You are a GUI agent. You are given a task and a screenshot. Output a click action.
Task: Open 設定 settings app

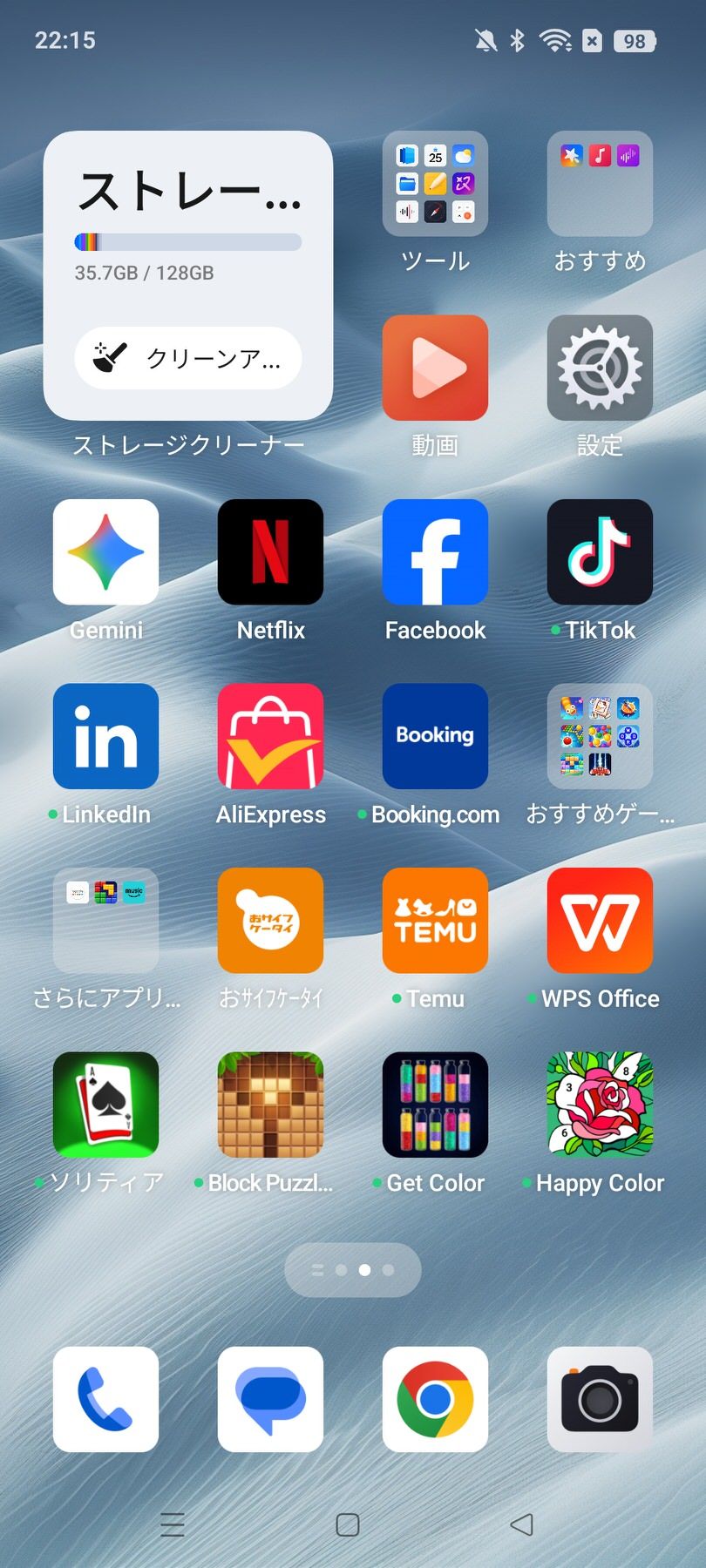point(600,368)
